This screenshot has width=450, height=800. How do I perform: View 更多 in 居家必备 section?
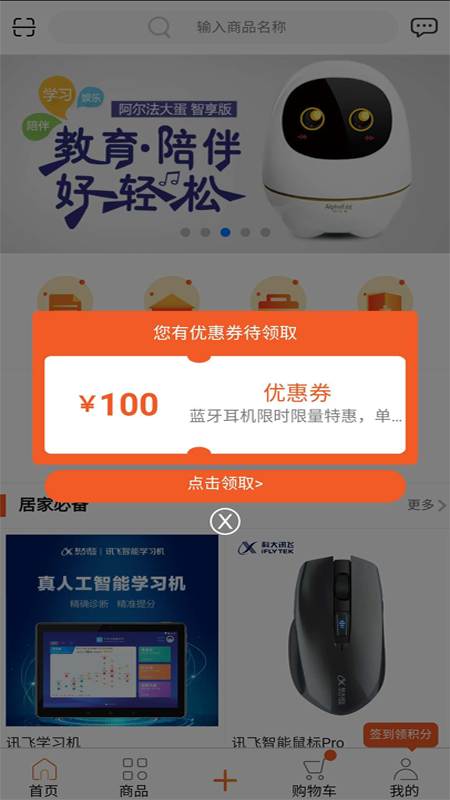(x=427, y=505)
